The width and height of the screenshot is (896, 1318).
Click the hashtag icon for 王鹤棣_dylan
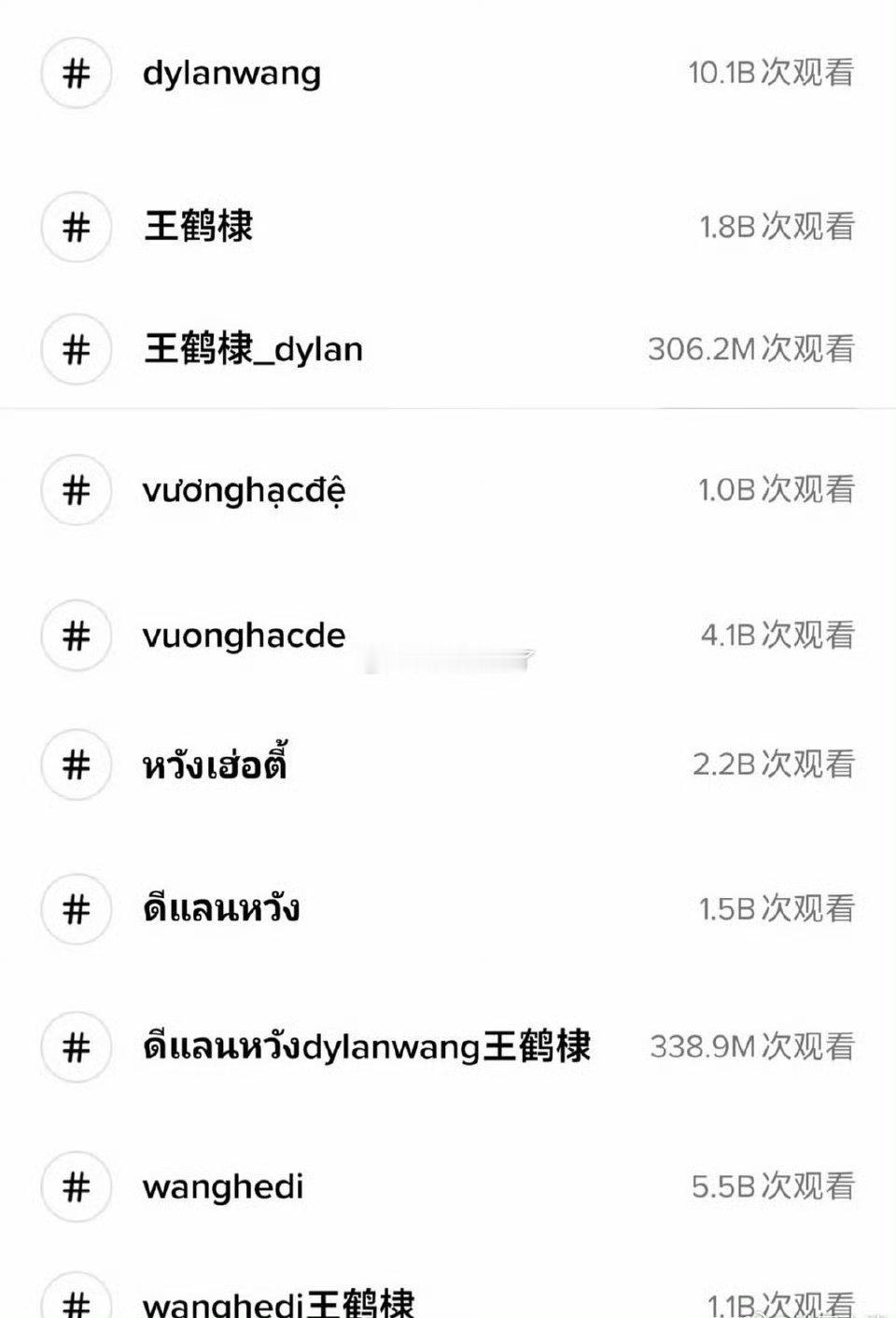pos(76,350)
